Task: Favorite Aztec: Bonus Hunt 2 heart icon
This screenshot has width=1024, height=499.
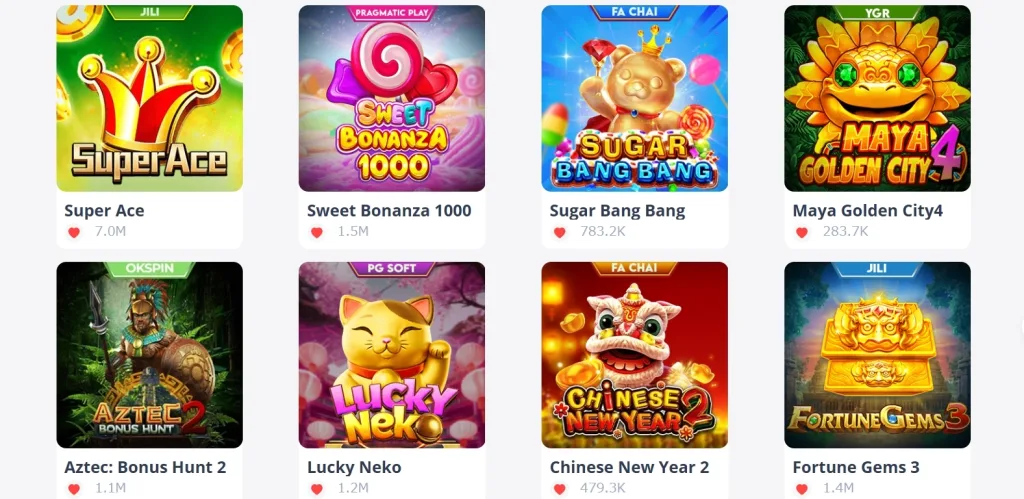Action: tap(74, 489)
